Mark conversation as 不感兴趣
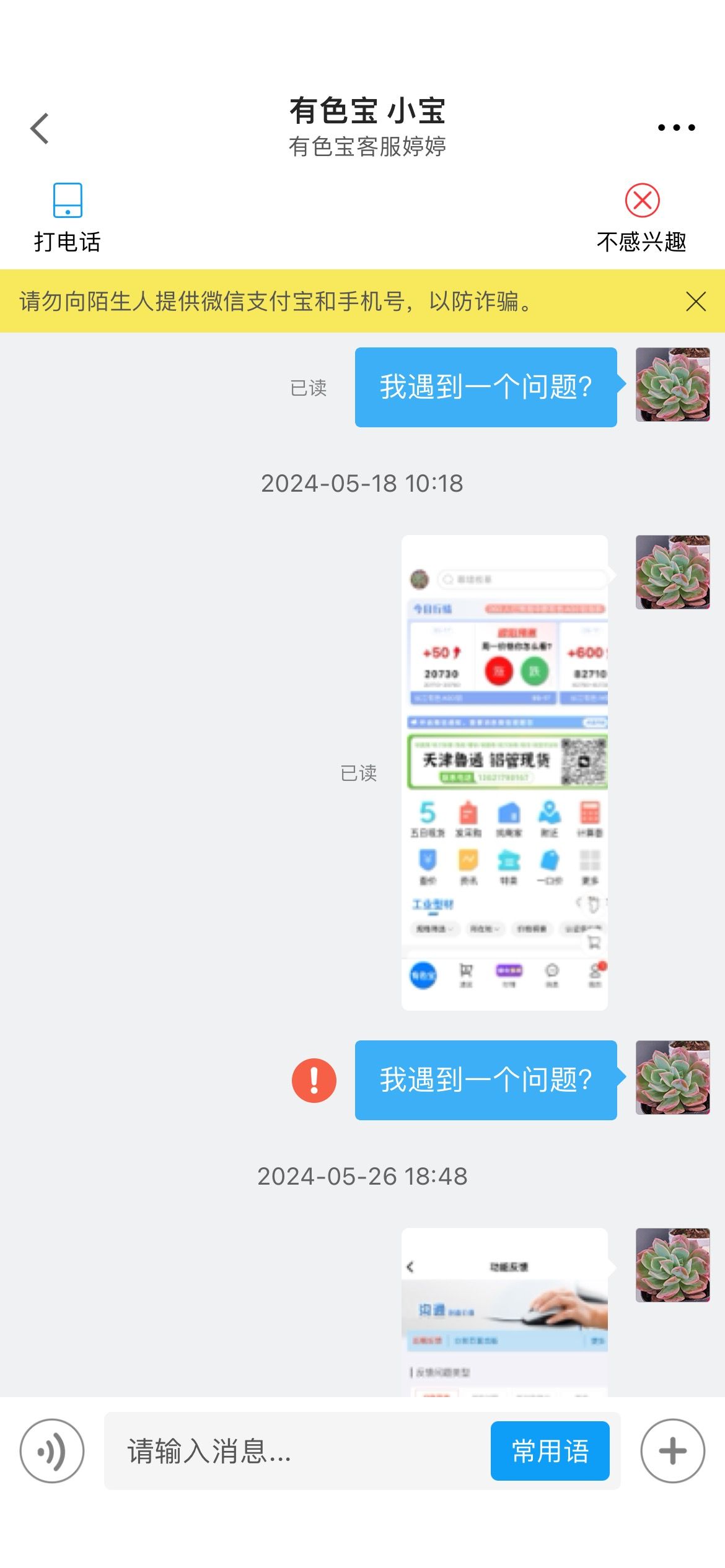Image resolution: width=725 pixels, height=1568 pixels. [x=642, y=218]
